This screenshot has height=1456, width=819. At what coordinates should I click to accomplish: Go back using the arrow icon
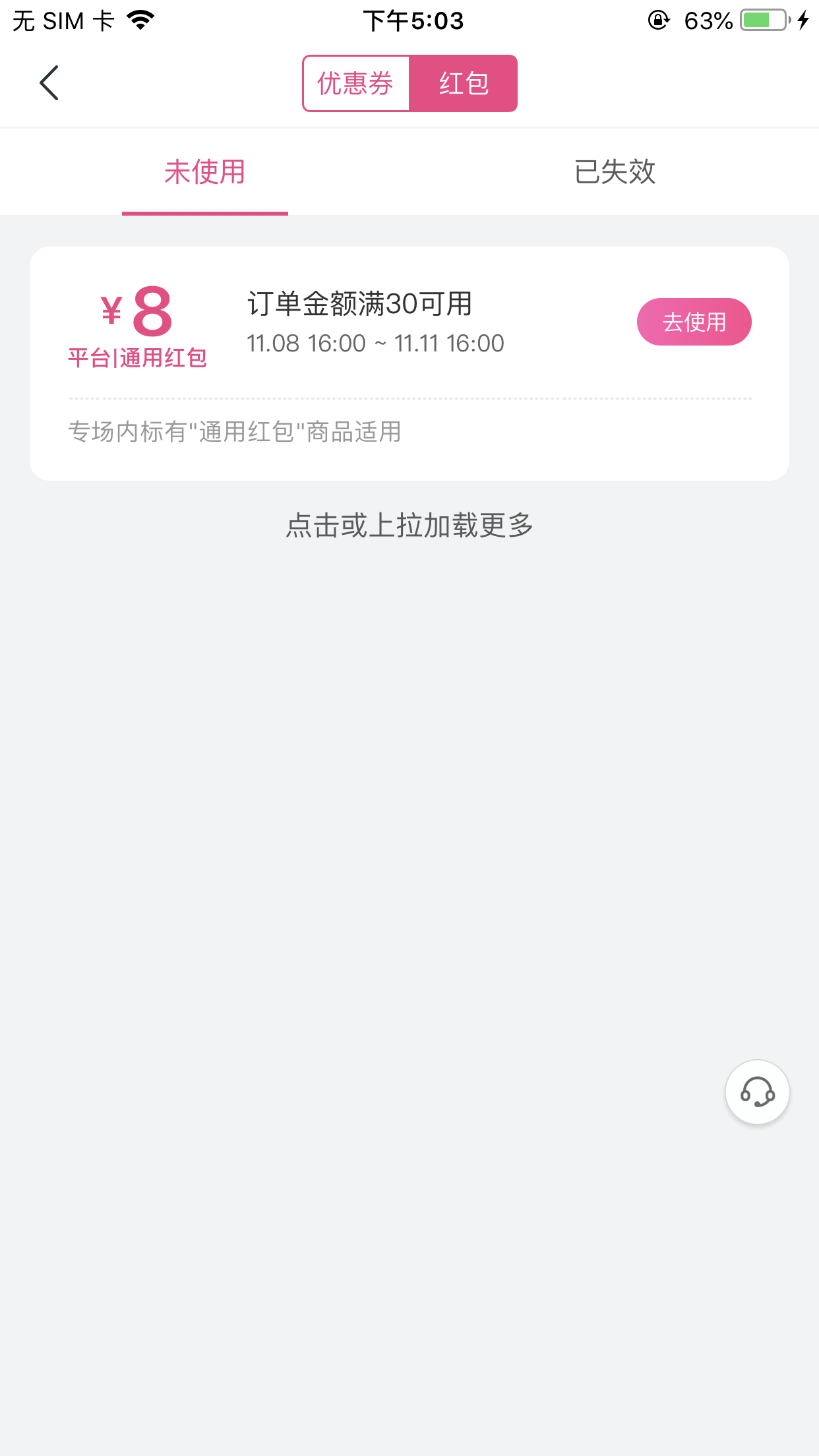point(49,83)
